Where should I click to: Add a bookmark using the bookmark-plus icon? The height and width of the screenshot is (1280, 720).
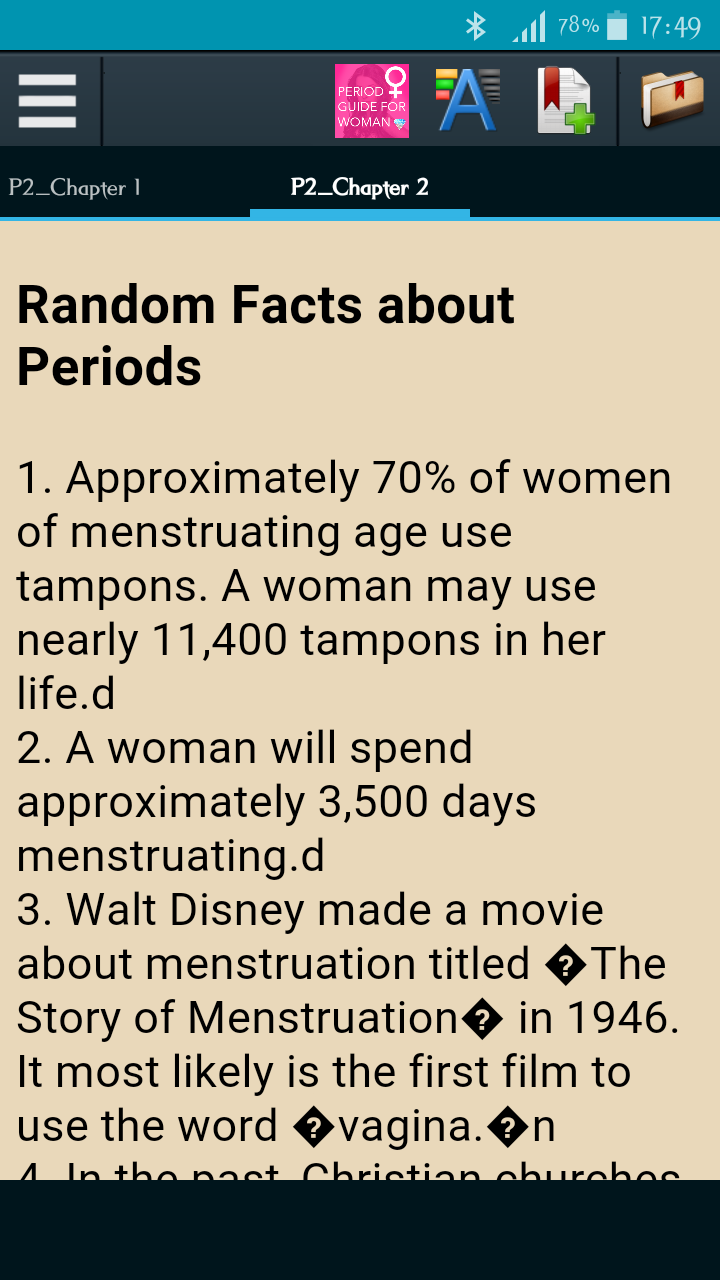click(x=565, y=100)
